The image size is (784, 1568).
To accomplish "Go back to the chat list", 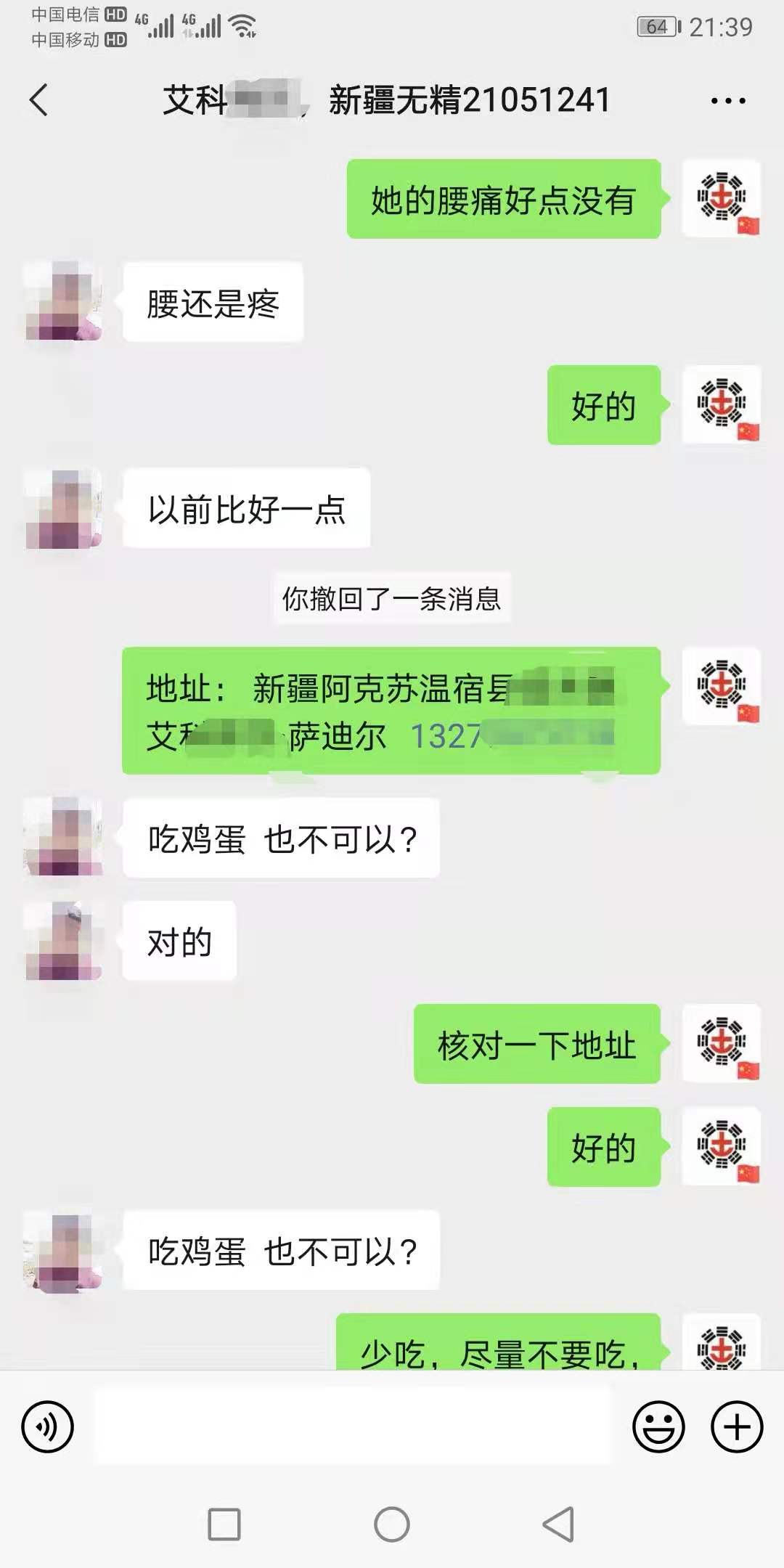I will [x=39, y=99].
